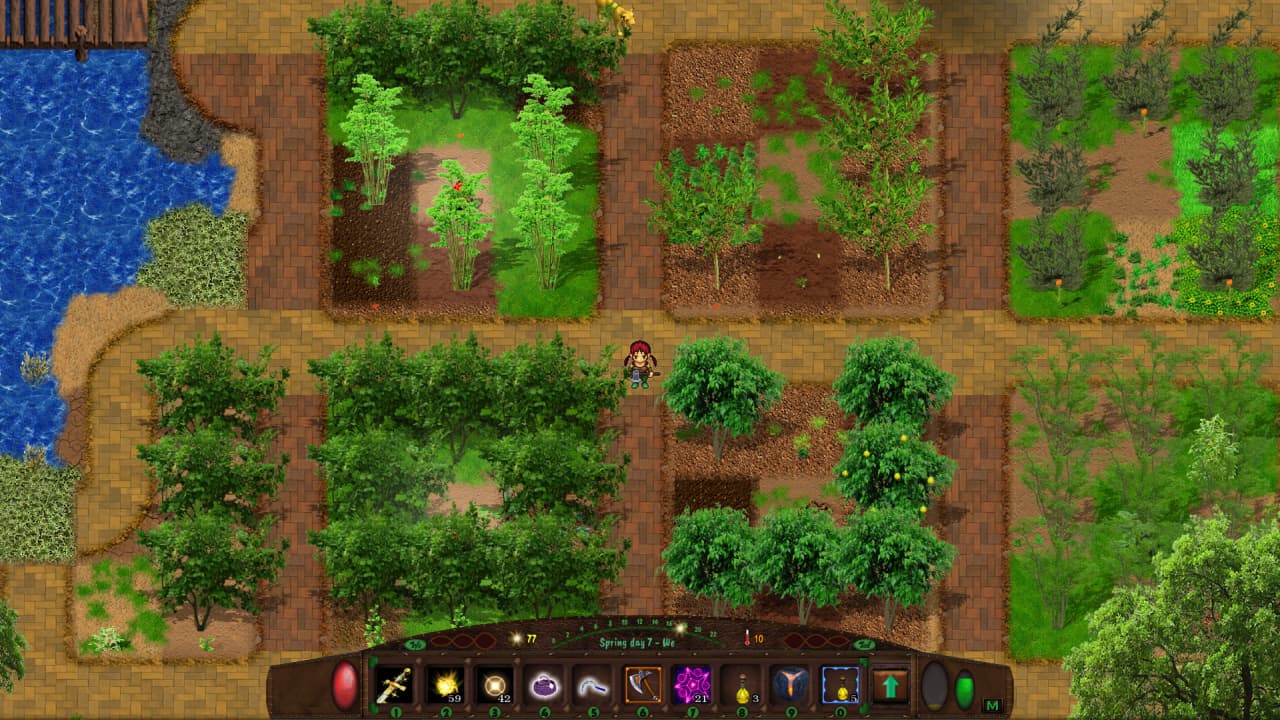The image size is (1280, 720).
Task: Select the highlighted potion in slot 0
Action: tap(840, 685)
